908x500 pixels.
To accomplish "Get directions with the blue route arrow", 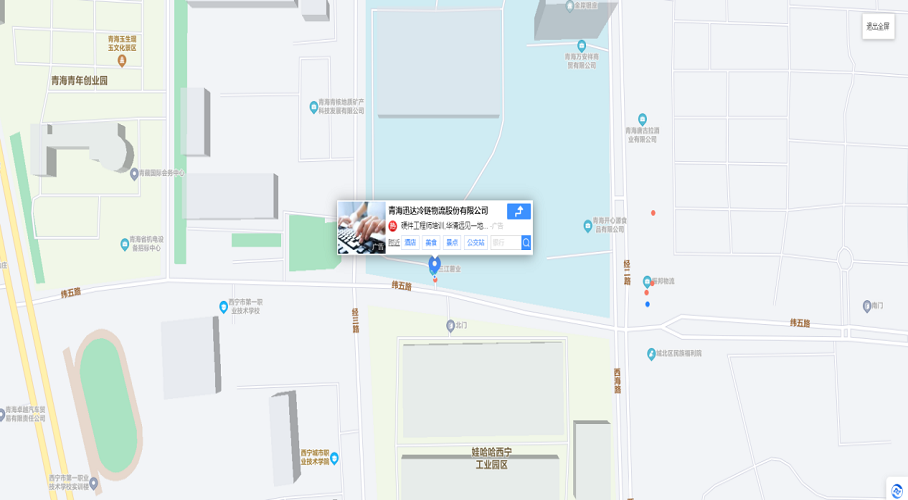I will click(518, 211).
